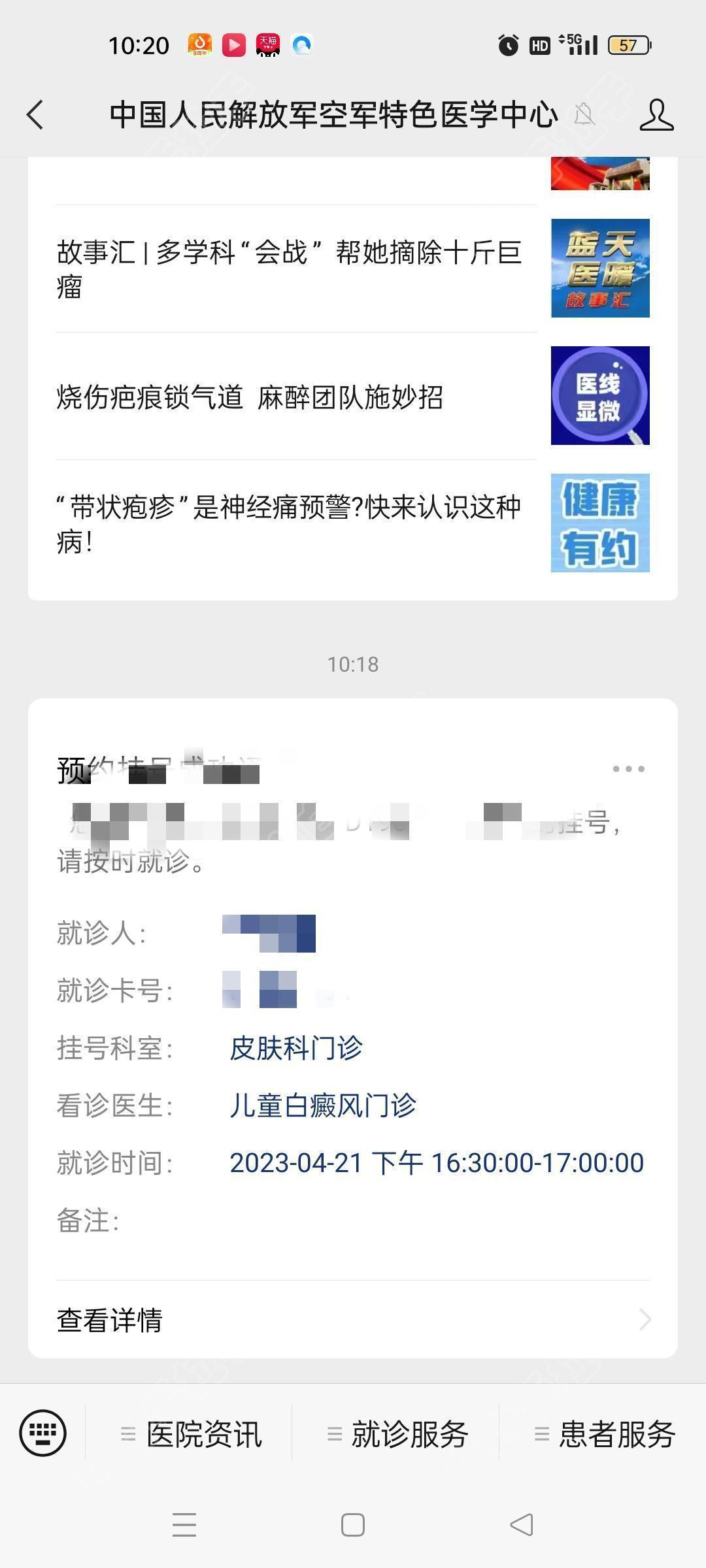Expand the 患者服务 menu
The width and height of the screenshot is (706, 1568).
[604, 1435]
